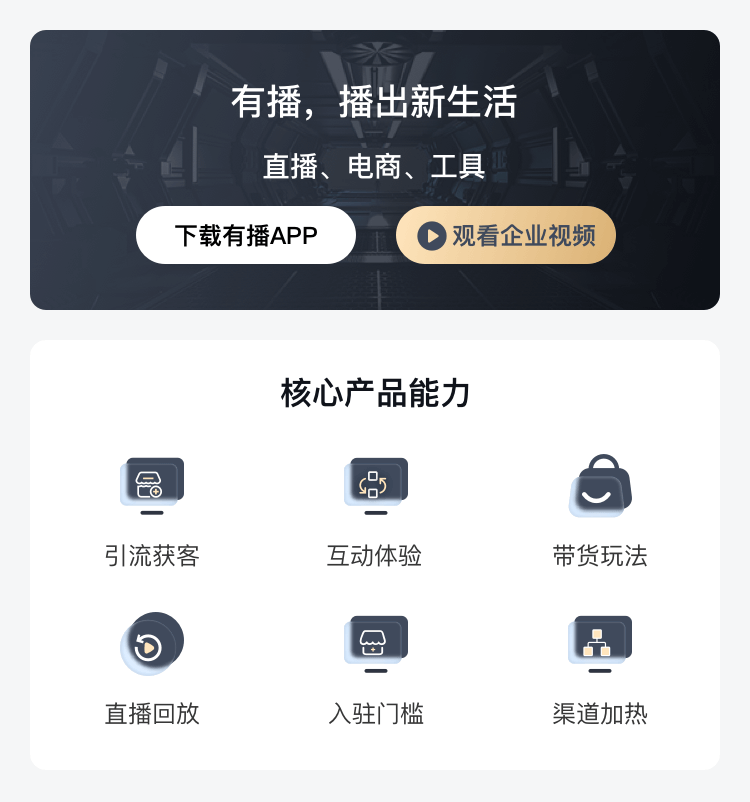This screenshot has width=750, height=802.
Task: Open 带货玩法 feature
Action: [x=599, y=510]
